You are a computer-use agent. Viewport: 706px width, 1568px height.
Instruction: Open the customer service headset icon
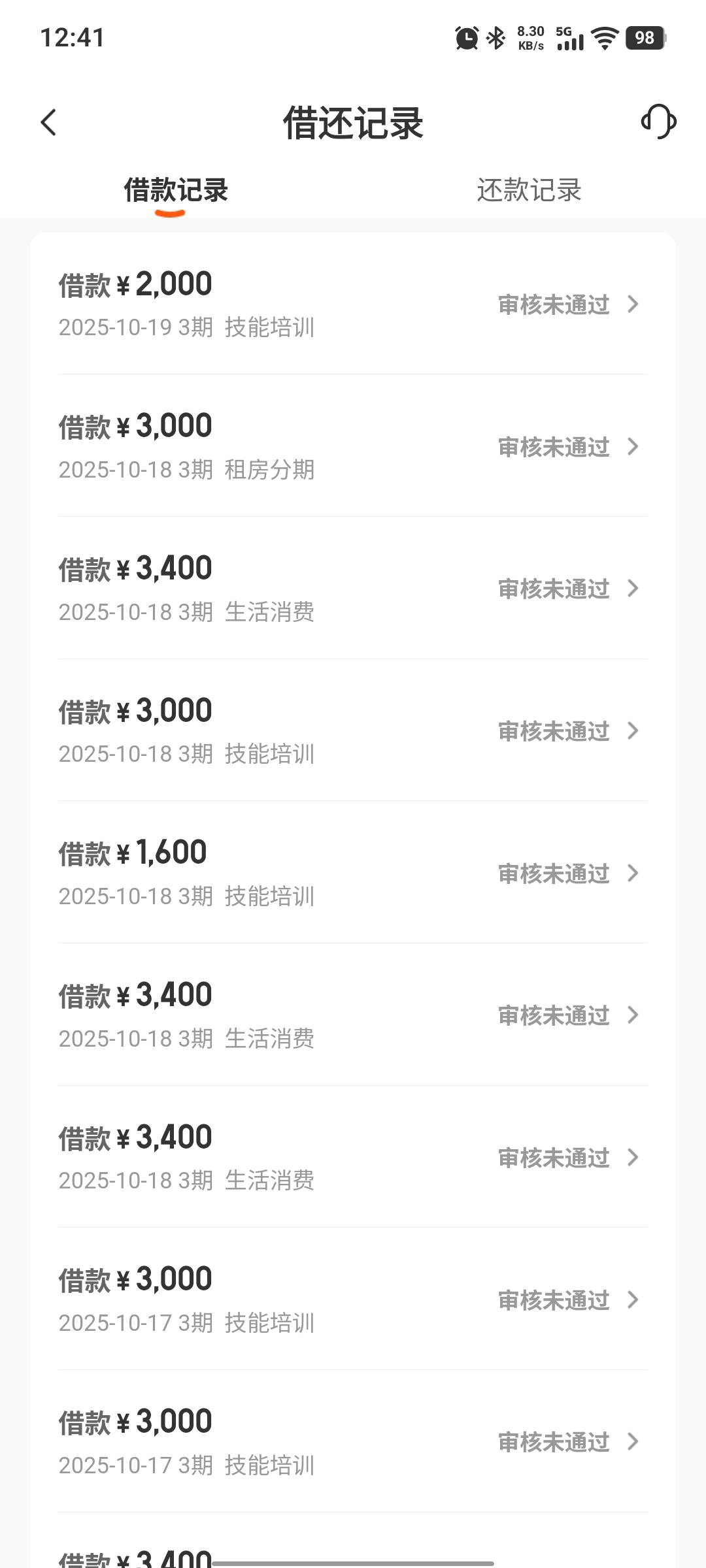[658, 122]
